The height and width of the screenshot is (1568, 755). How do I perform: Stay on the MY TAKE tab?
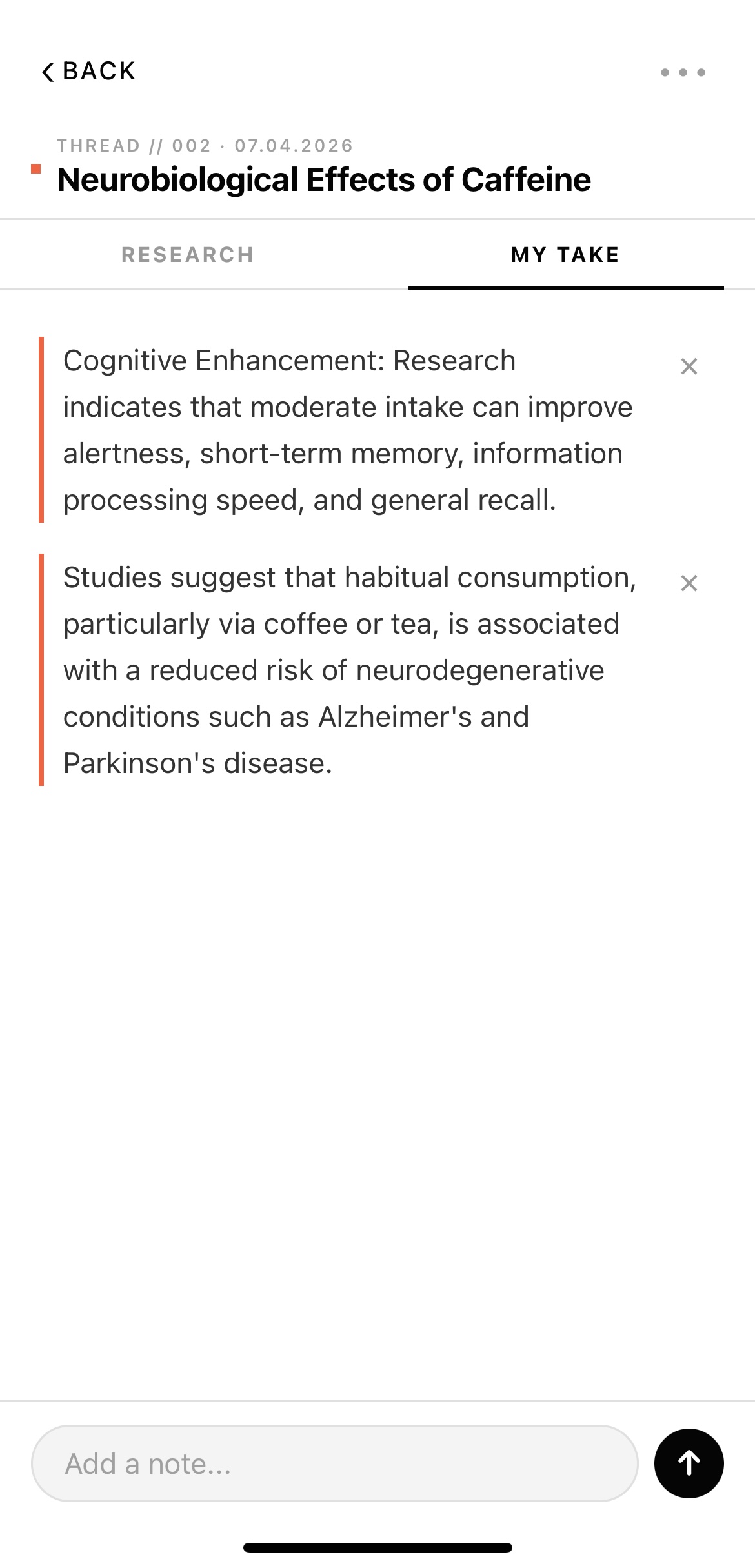565,254
